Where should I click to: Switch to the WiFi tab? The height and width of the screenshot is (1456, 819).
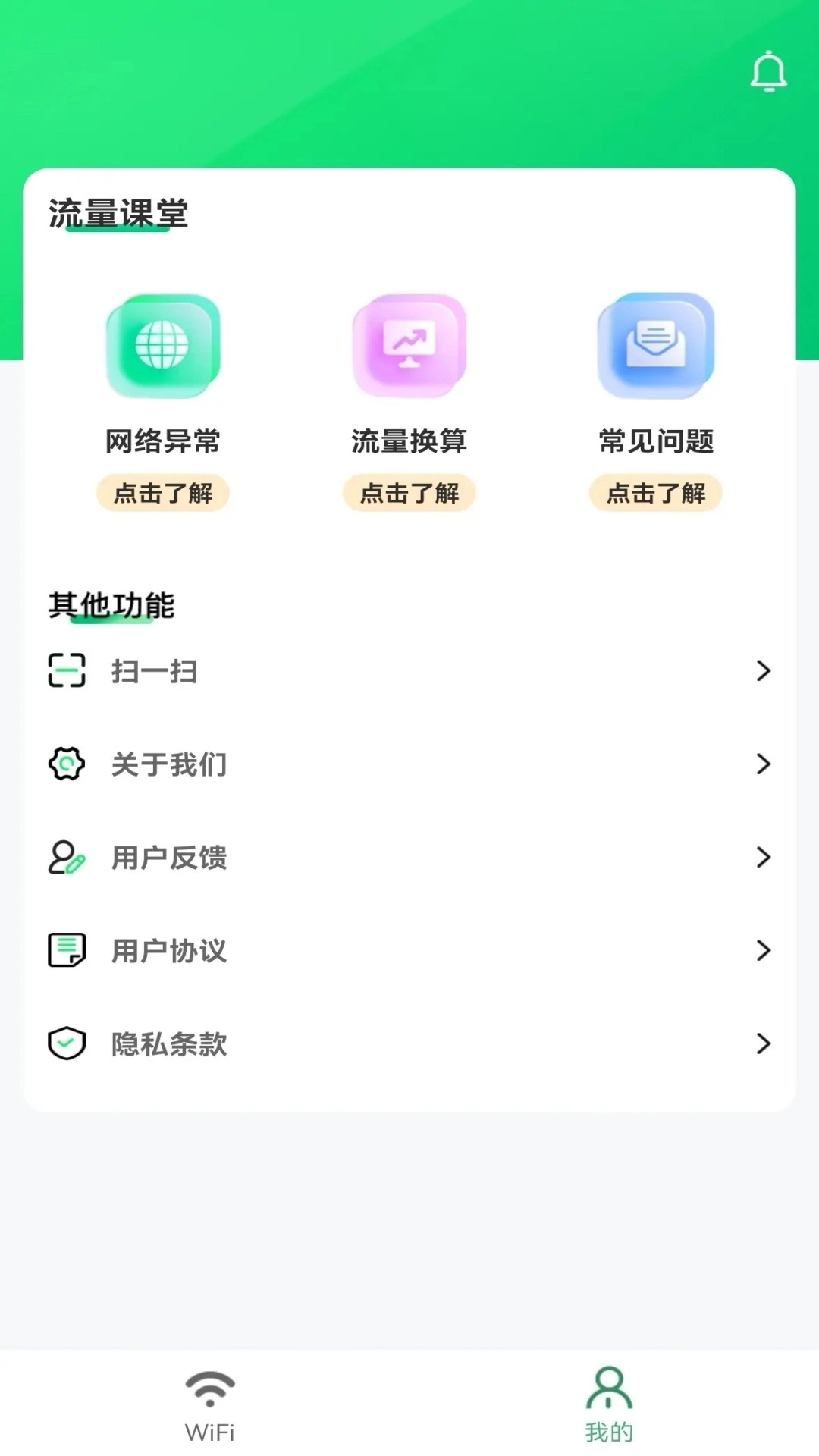point(210,1410)
